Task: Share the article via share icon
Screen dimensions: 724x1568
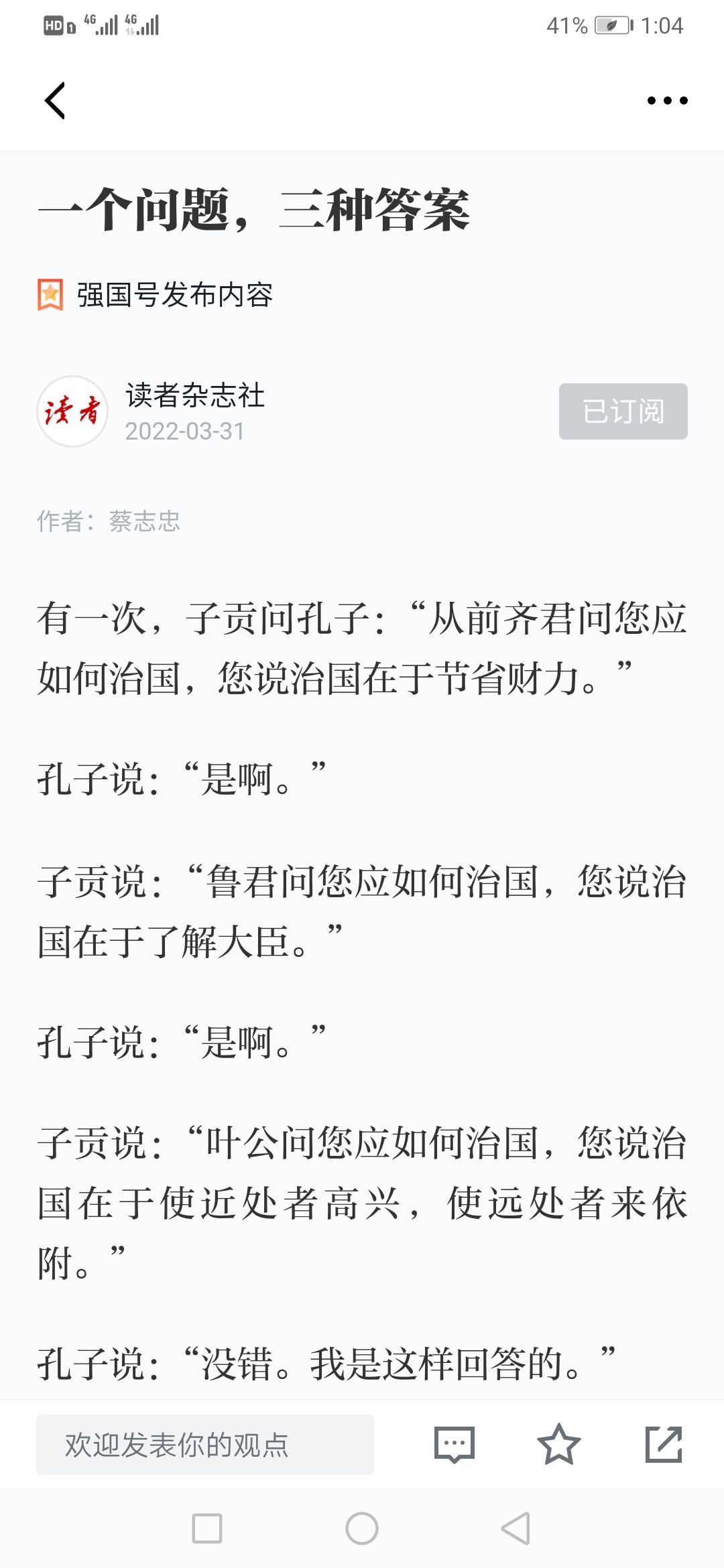Action: click(664, 1445)
